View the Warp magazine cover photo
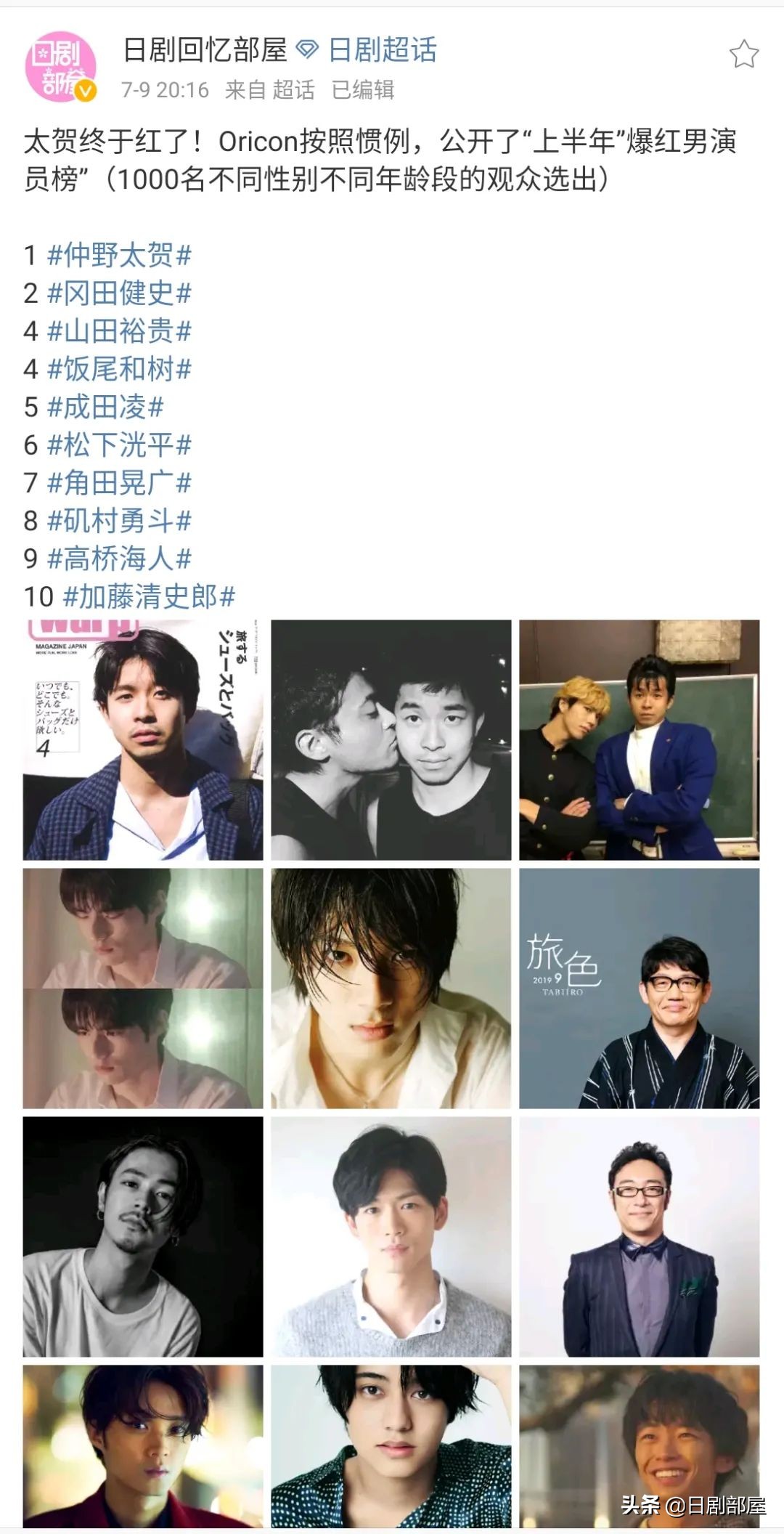The image size is (784, 1534). [x=143, y=739]
